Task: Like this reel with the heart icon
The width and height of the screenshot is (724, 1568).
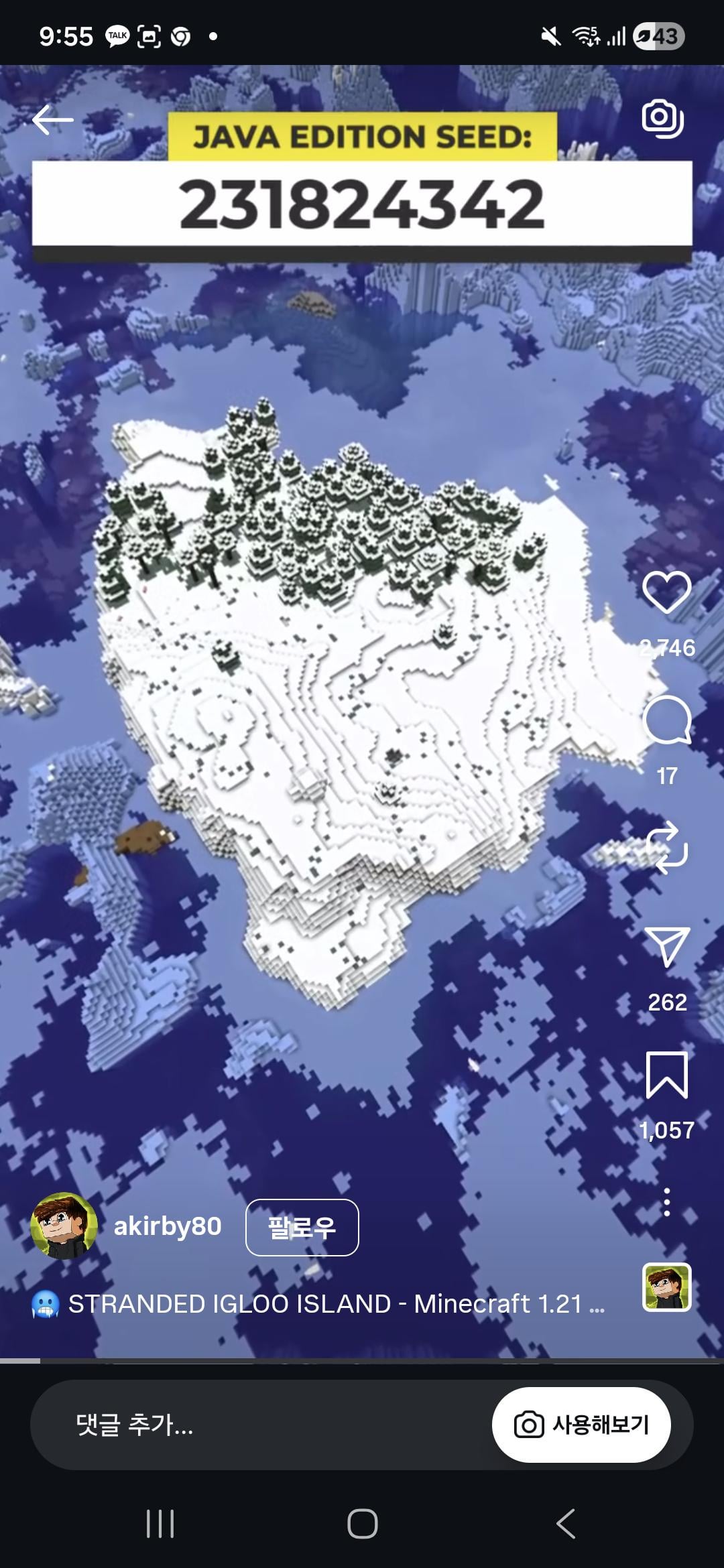Action: [x=666, y=592]
